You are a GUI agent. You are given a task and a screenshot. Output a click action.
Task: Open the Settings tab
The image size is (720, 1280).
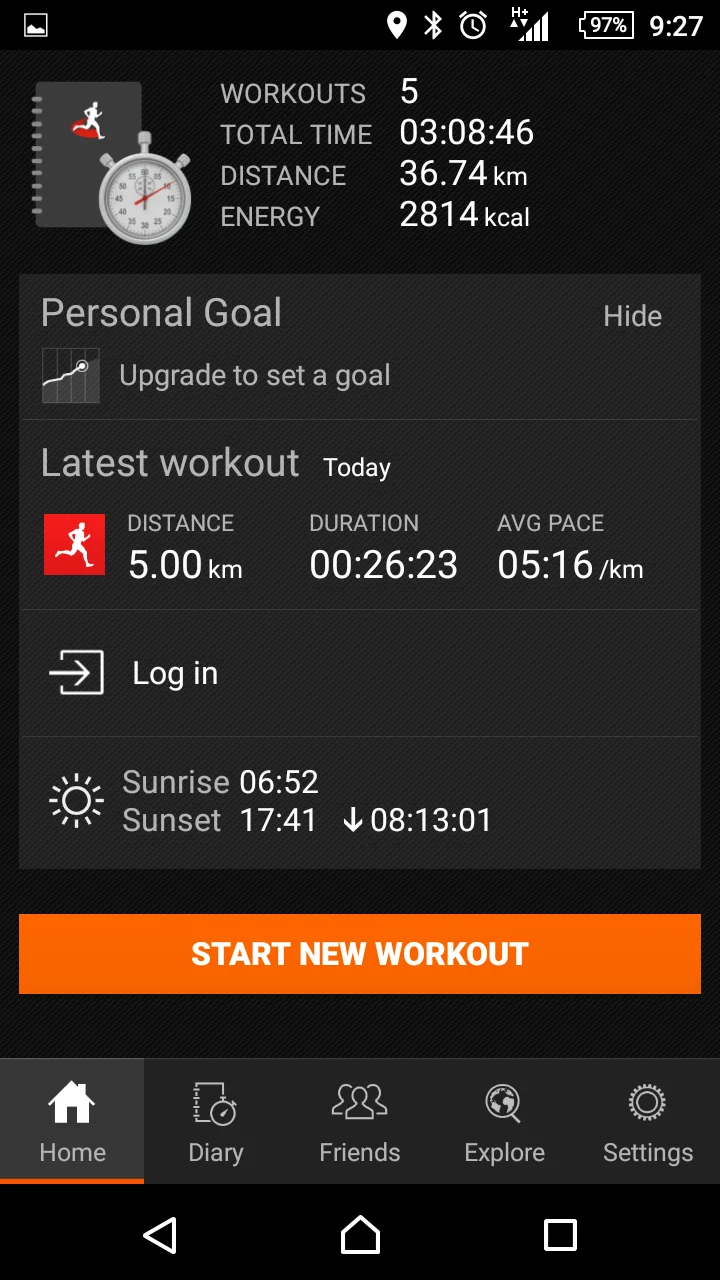[648, 1122]
